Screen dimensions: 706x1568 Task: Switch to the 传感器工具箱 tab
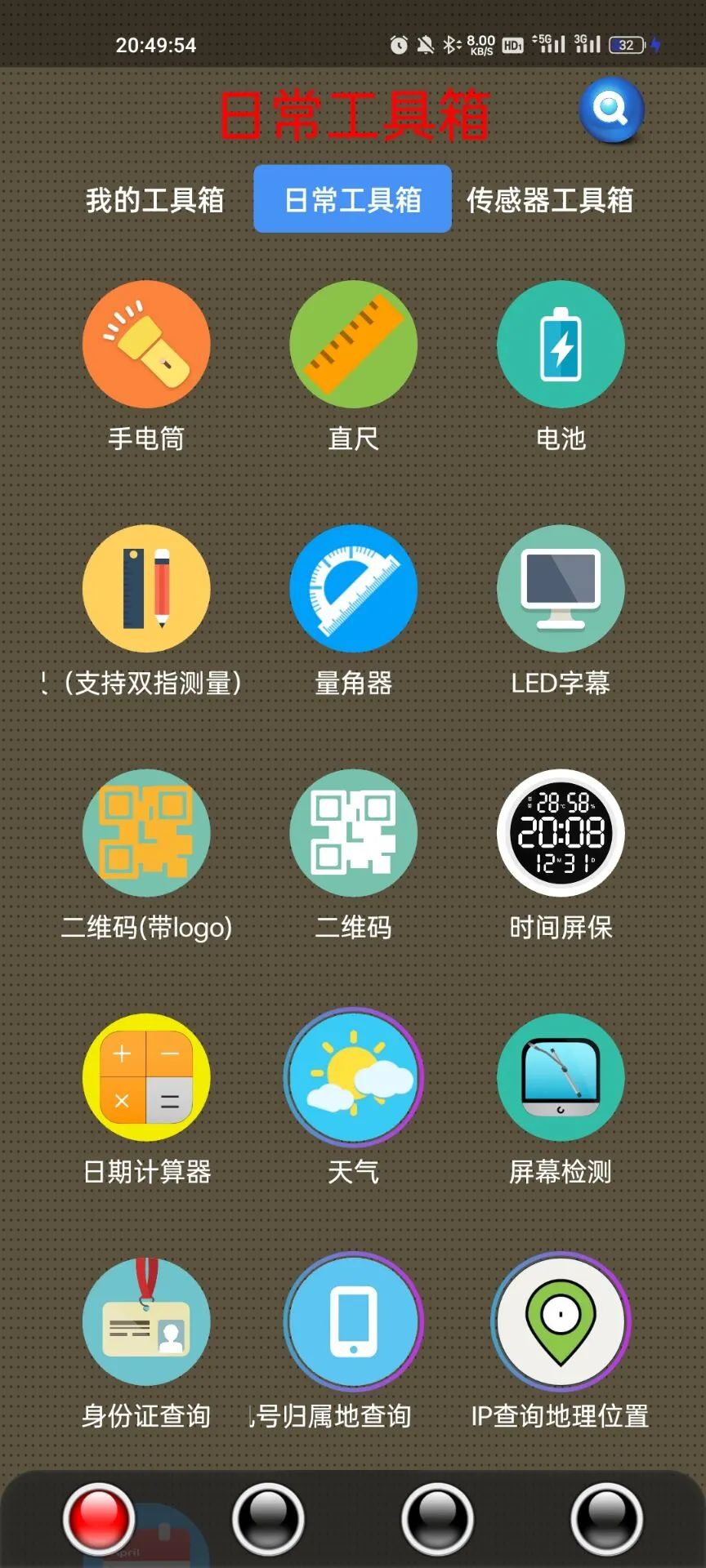tap(551, 200)
